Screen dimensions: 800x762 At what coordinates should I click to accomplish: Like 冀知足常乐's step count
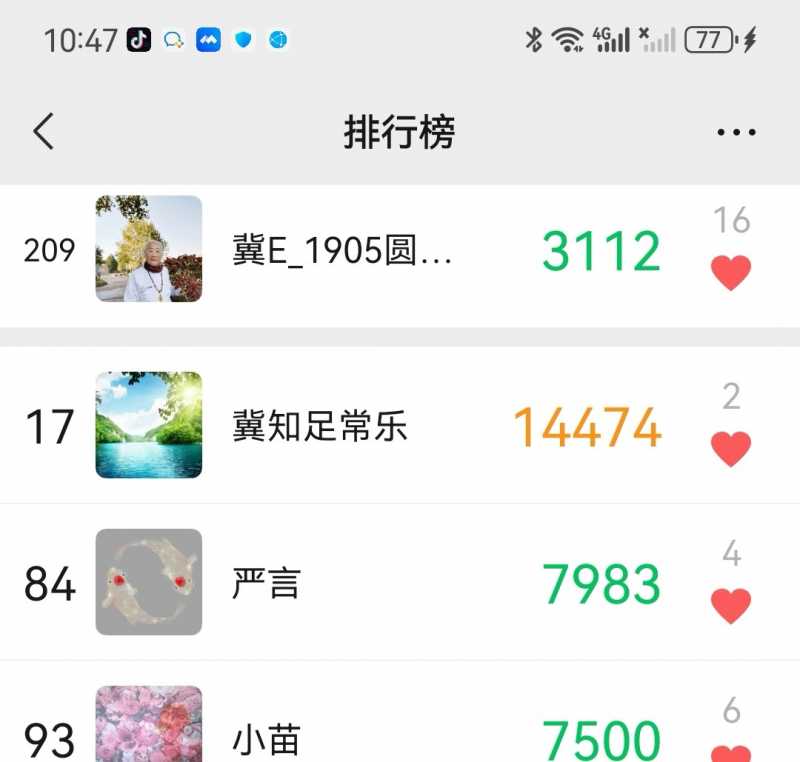point(731,449)
